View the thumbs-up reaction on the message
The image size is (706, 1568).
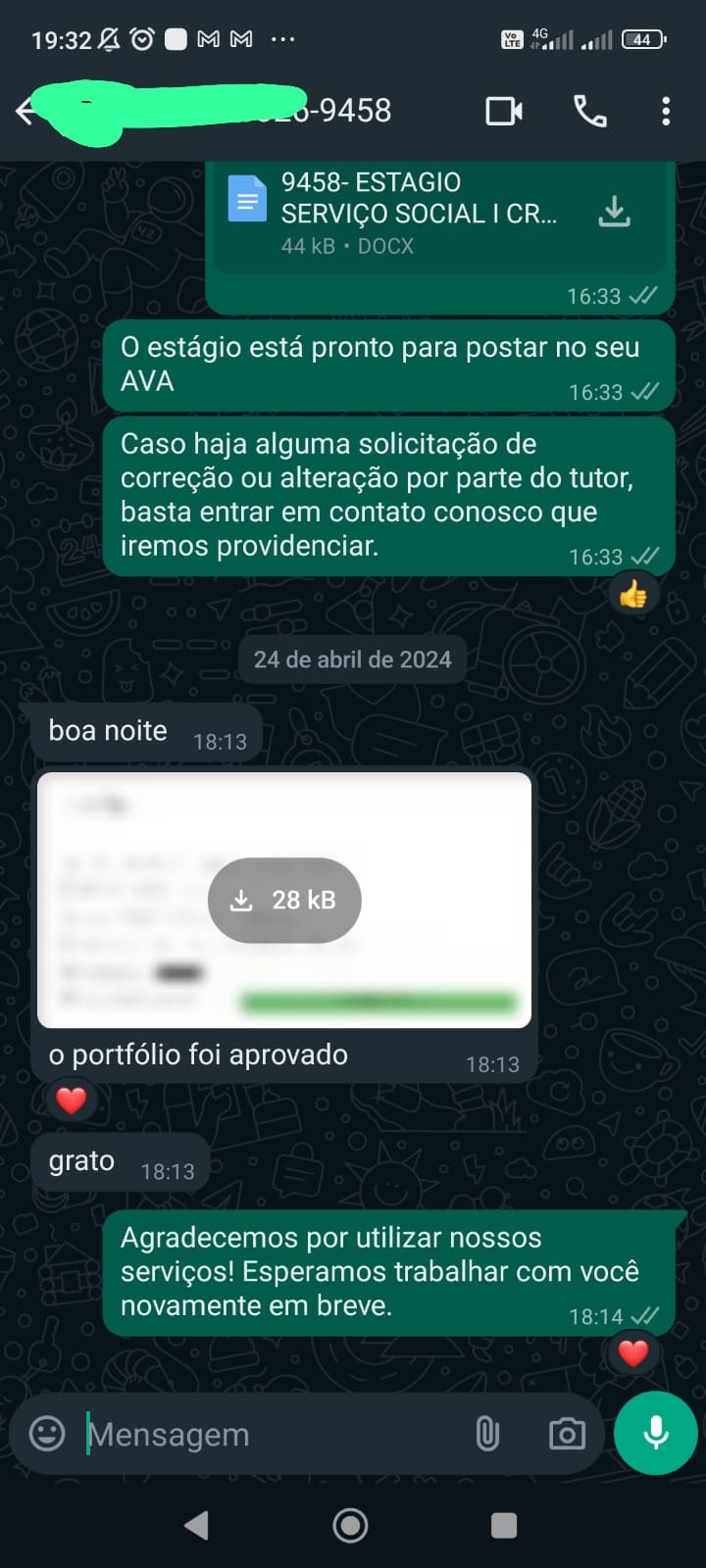[x=632, y=595]
